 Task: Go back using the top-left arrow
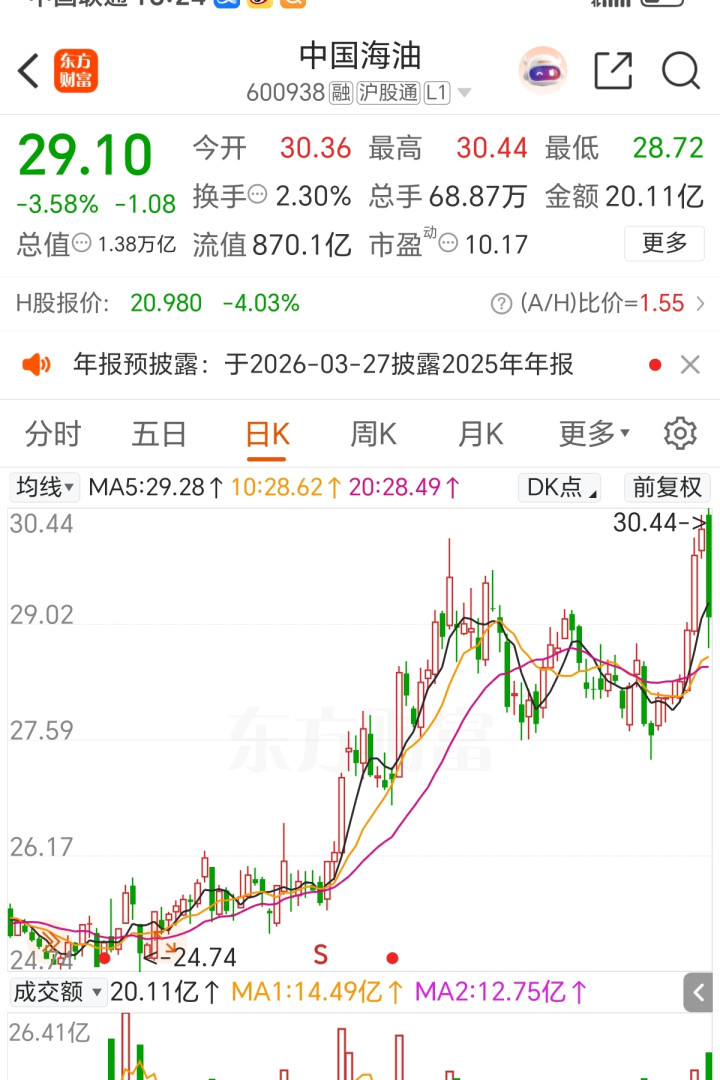[29, 71]
